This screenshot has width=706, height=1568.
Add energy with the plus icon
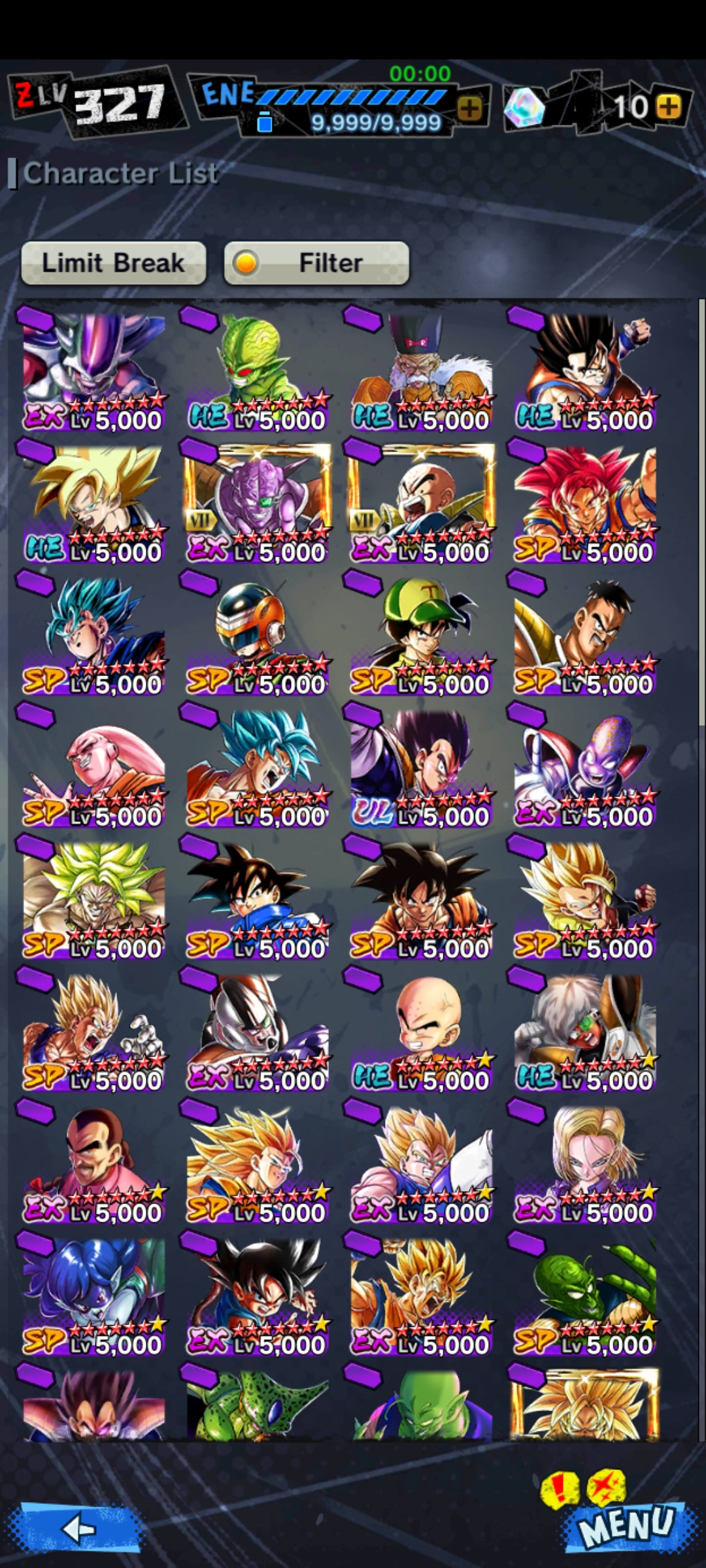click(469, 108)
